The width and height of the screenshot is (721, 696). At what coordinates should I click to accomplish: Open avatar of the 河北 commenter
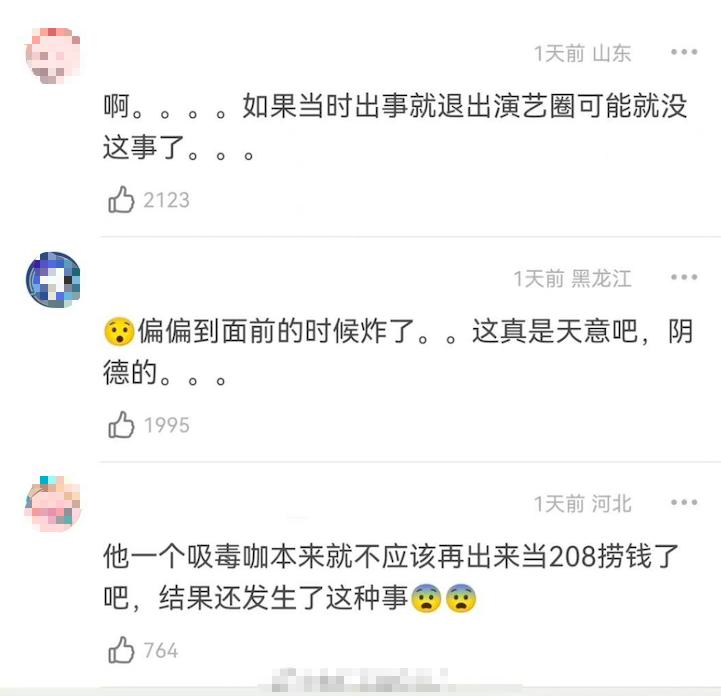click(x=52, y=505)
